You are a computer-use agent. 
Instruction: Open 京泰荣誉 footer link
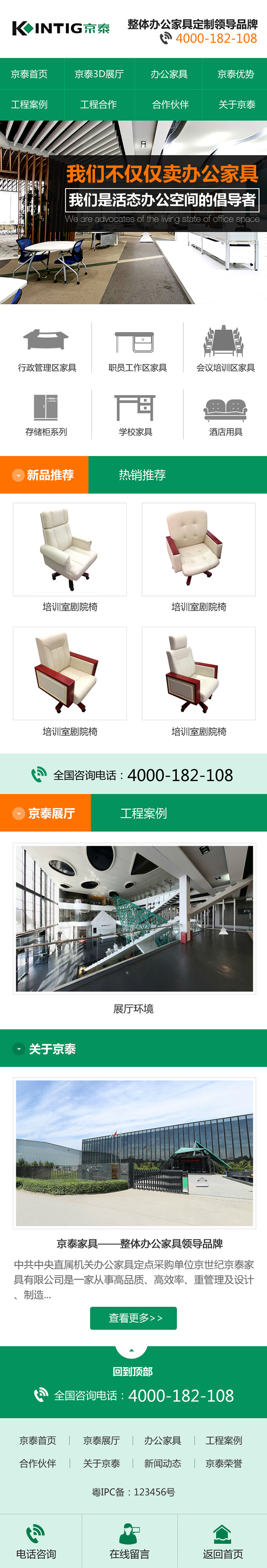coord(224,1463)
